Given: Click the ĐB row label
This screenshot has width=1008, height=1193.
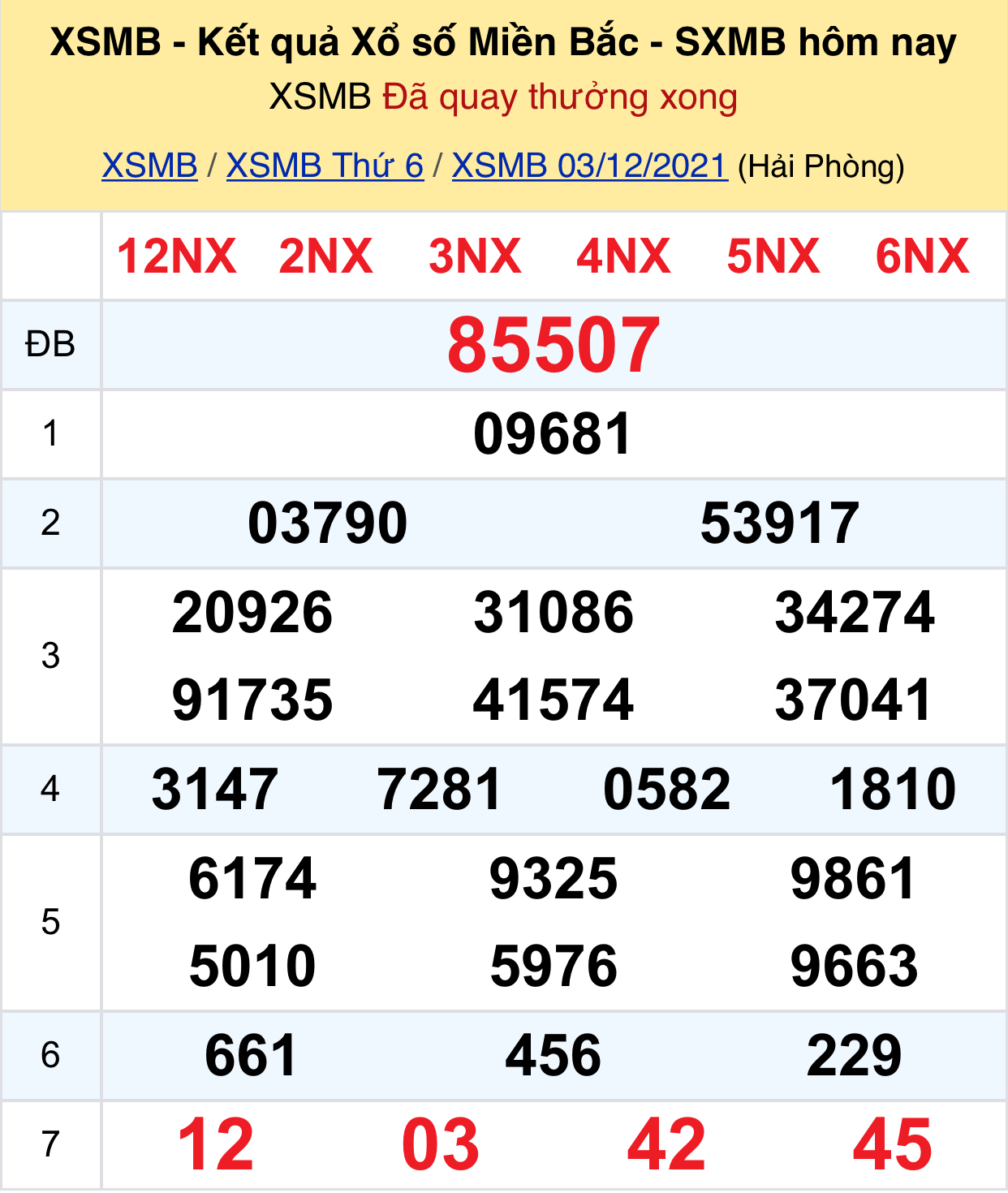Looking at the screenshot, I should [x=50, y=345].
